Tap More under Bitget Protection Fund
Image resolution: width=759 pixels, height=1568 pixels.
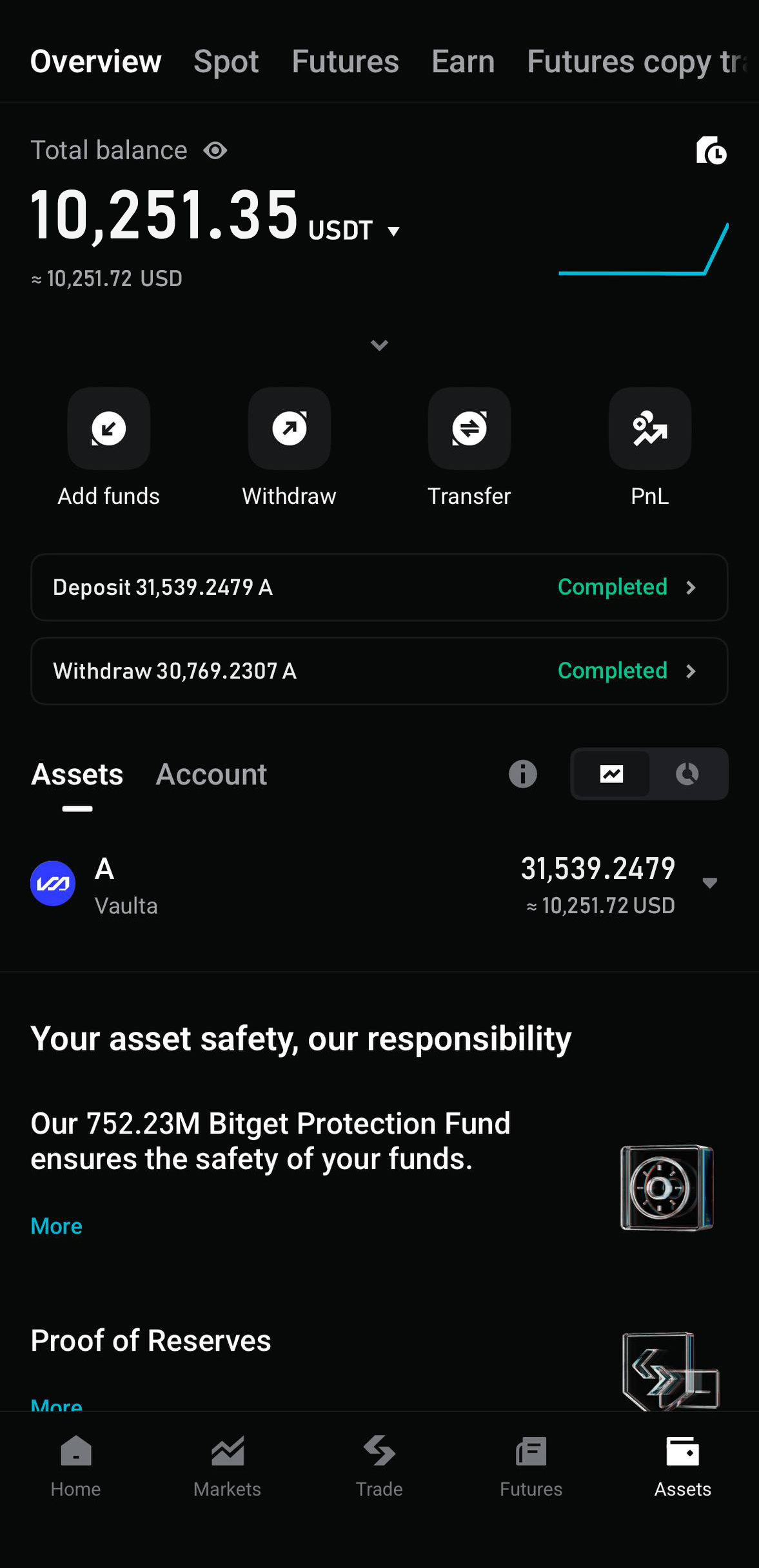(57, 1226)
